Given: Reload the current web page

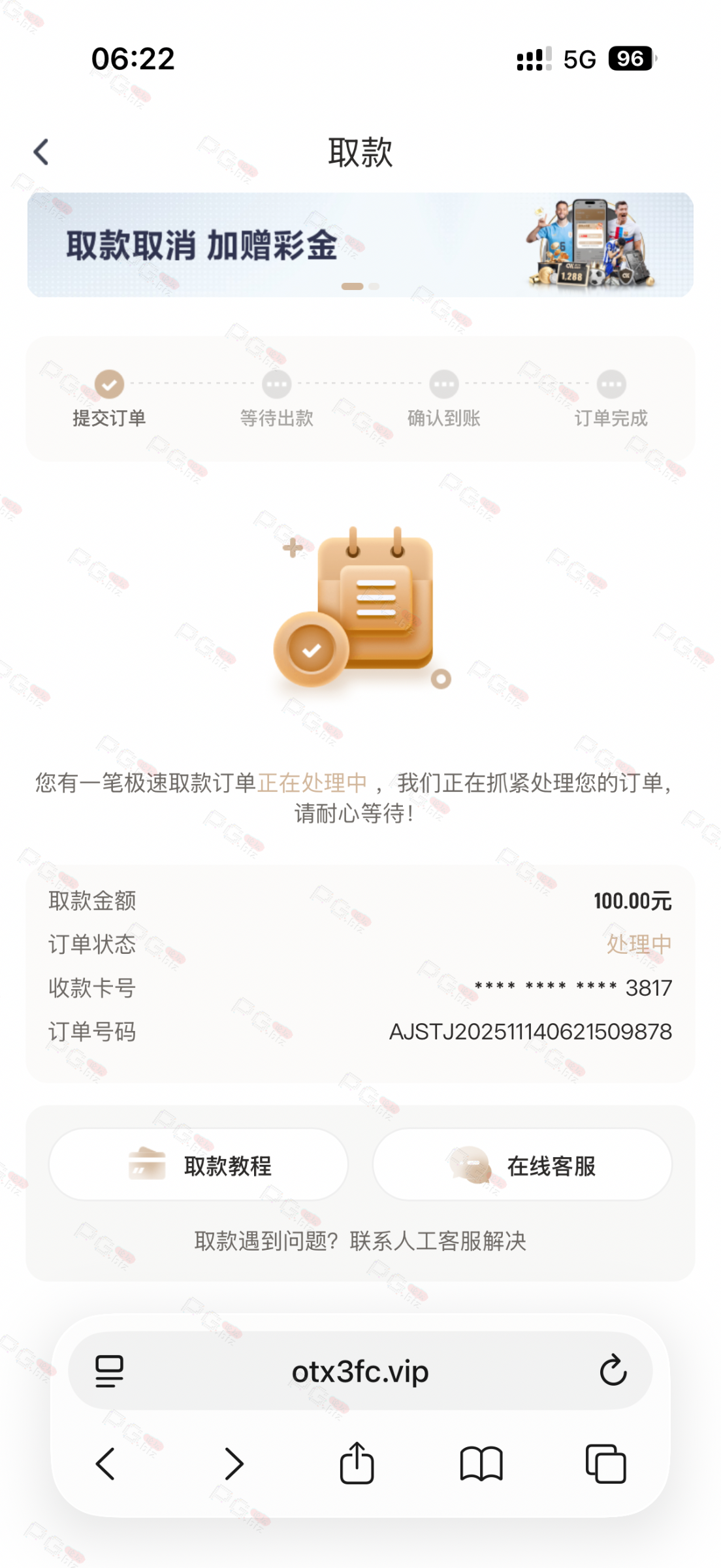Looking at the screenshot, I should click(613, 1371).
